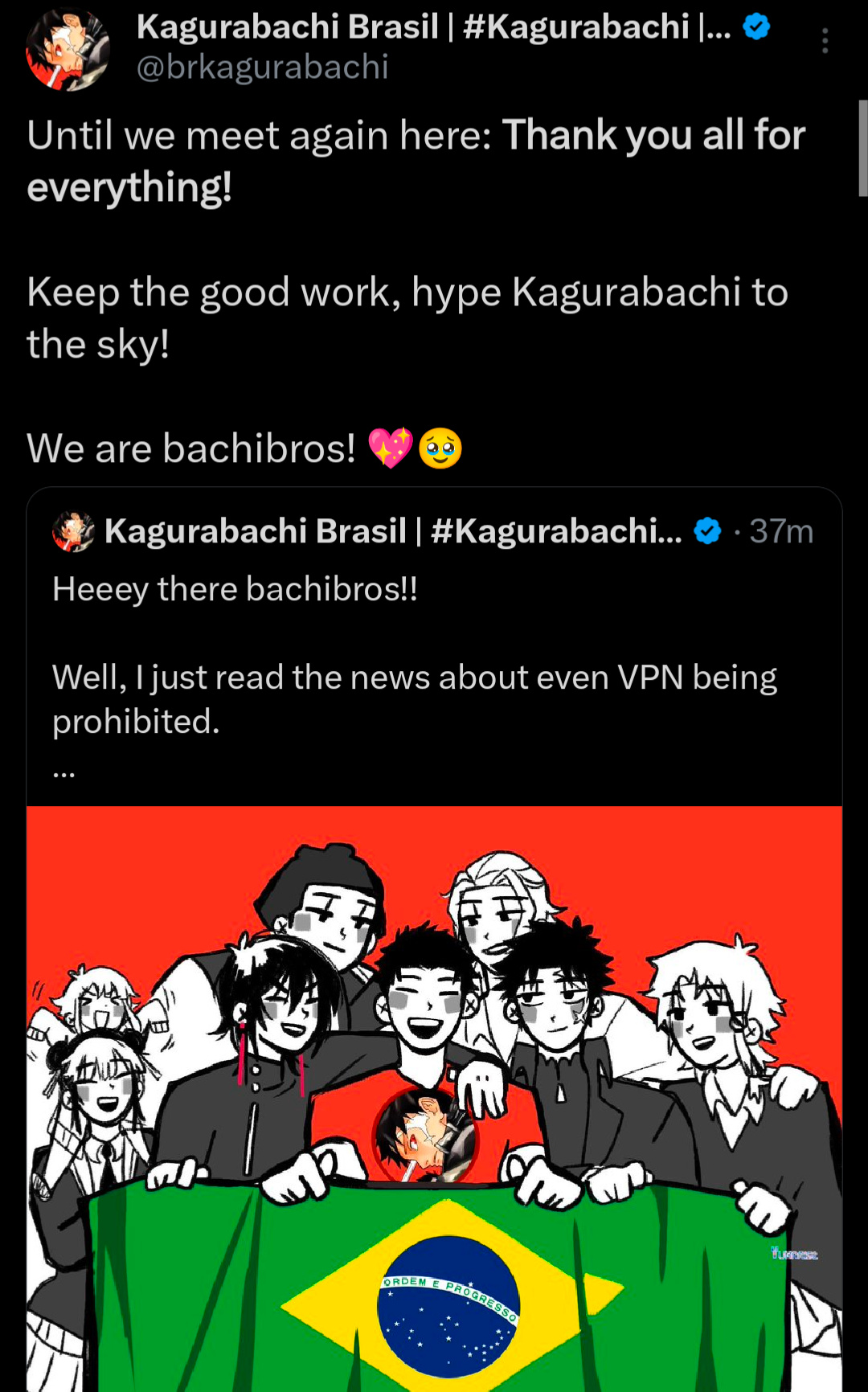This screenshot has height=1392, width=868.
Task: Open Kagurabachi Brasil's profile picture
Action: click(68, 49)
